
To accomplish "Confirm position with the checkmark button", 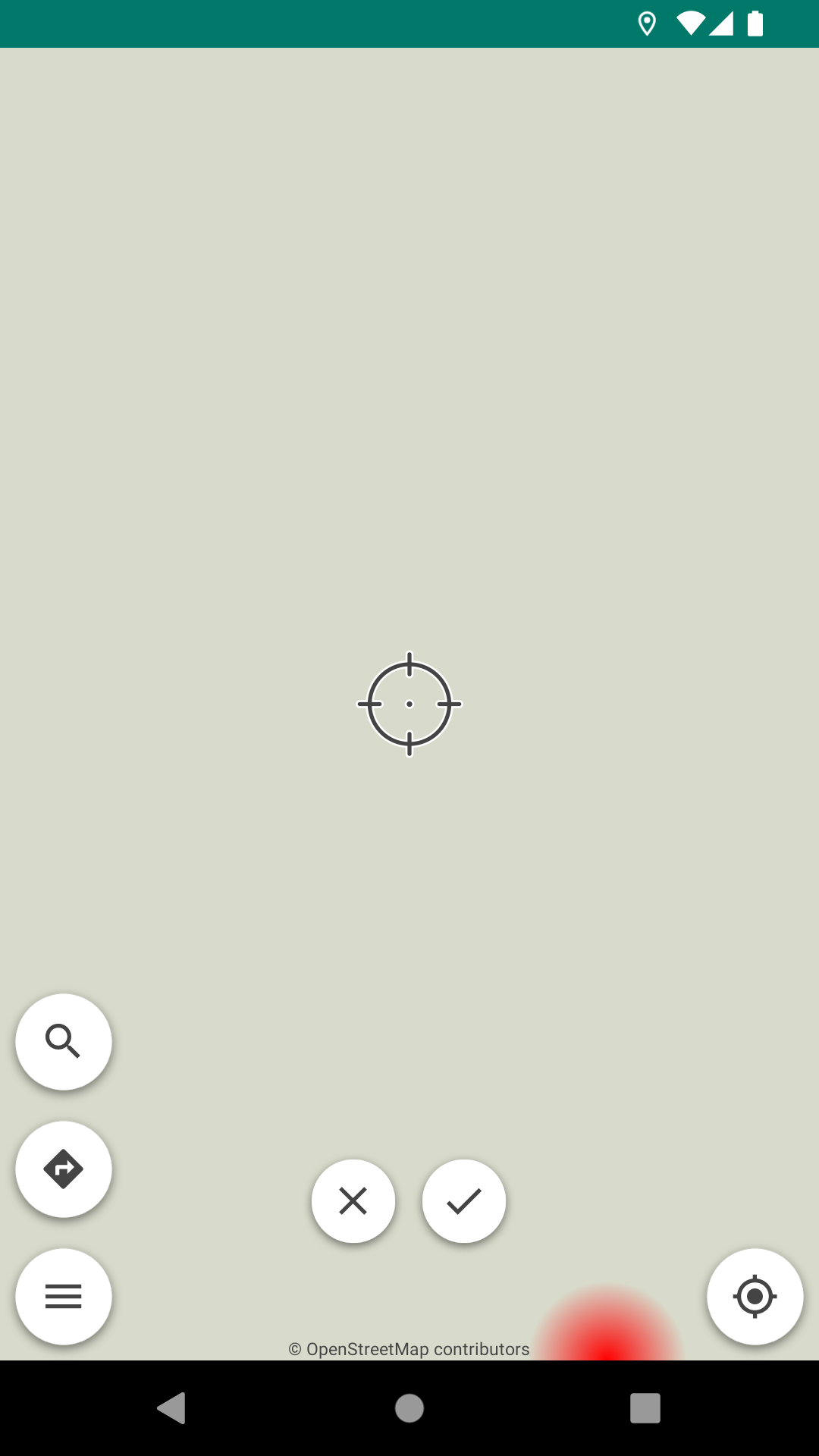I will tap(464, 1200).
